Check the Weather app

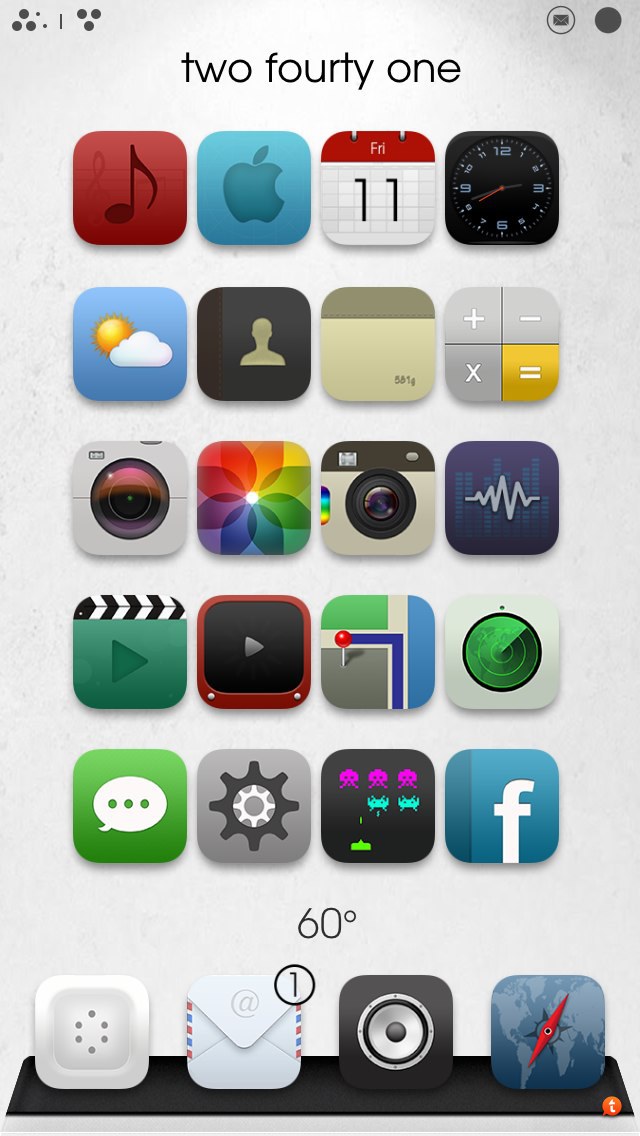(x=130, y=344)
